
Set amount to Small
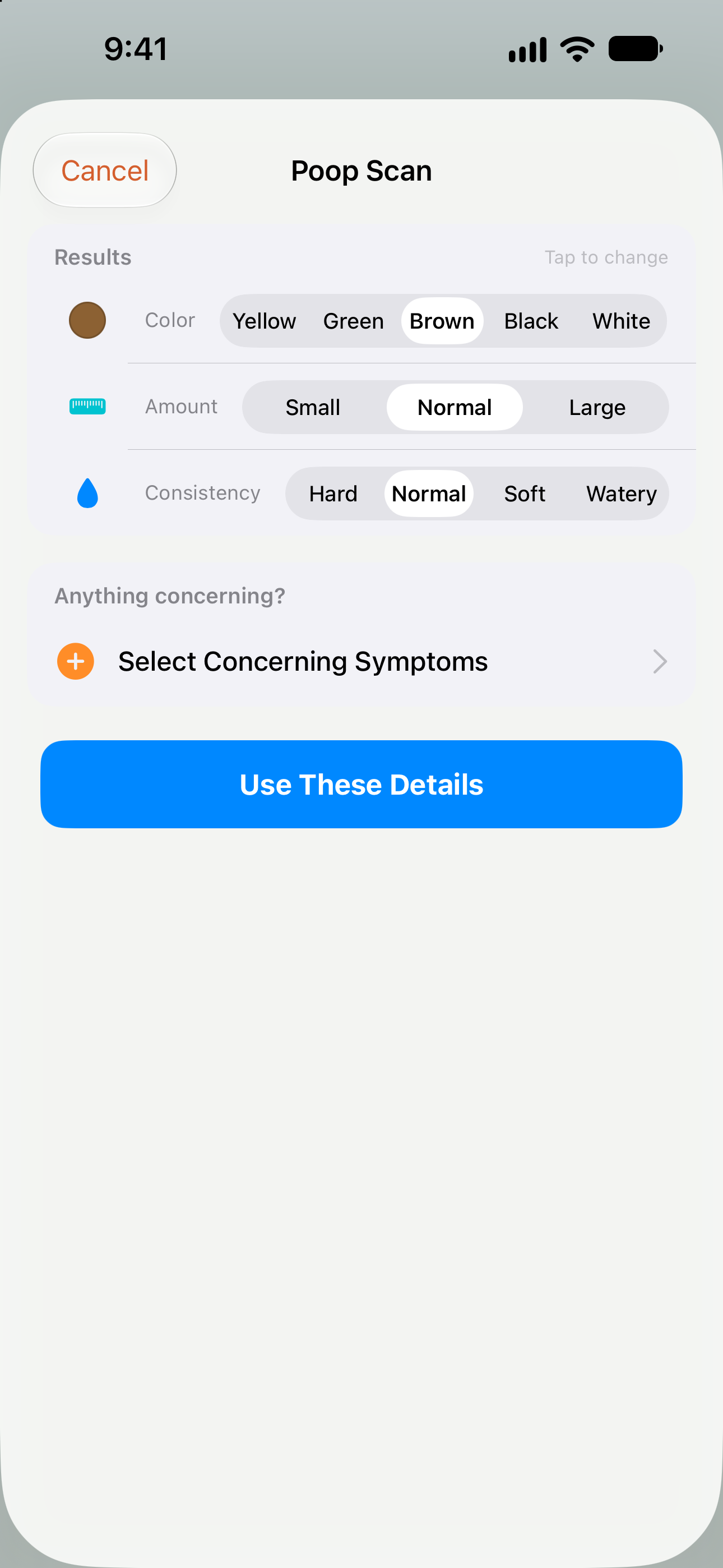[313, 407]
